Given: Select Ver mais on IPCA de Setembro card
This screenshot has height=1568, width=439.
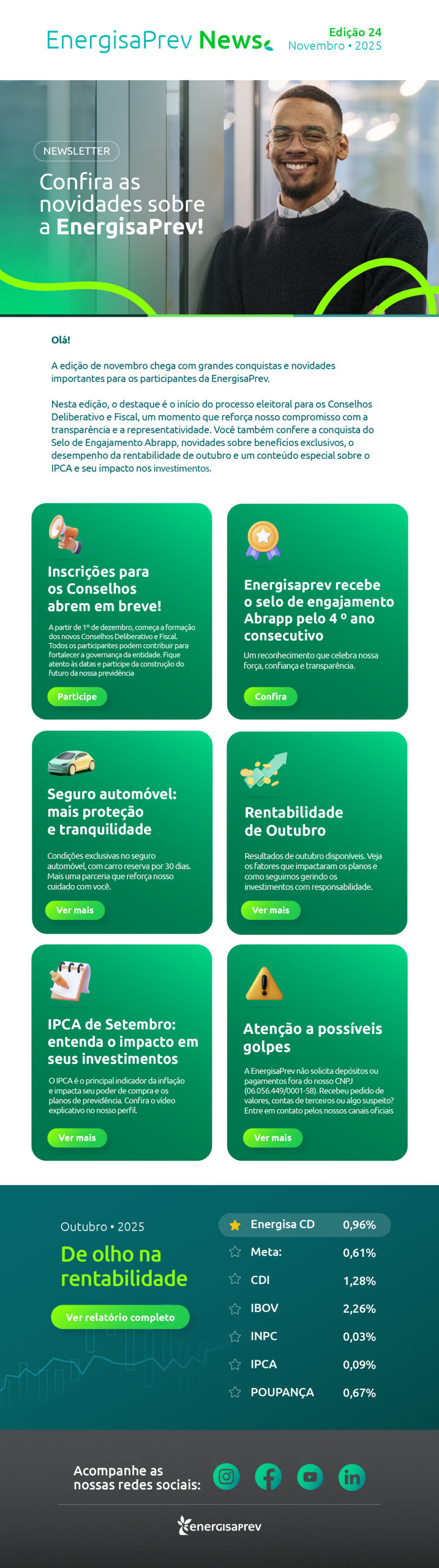Looking at the screenshot, I should pos(77,1137).
